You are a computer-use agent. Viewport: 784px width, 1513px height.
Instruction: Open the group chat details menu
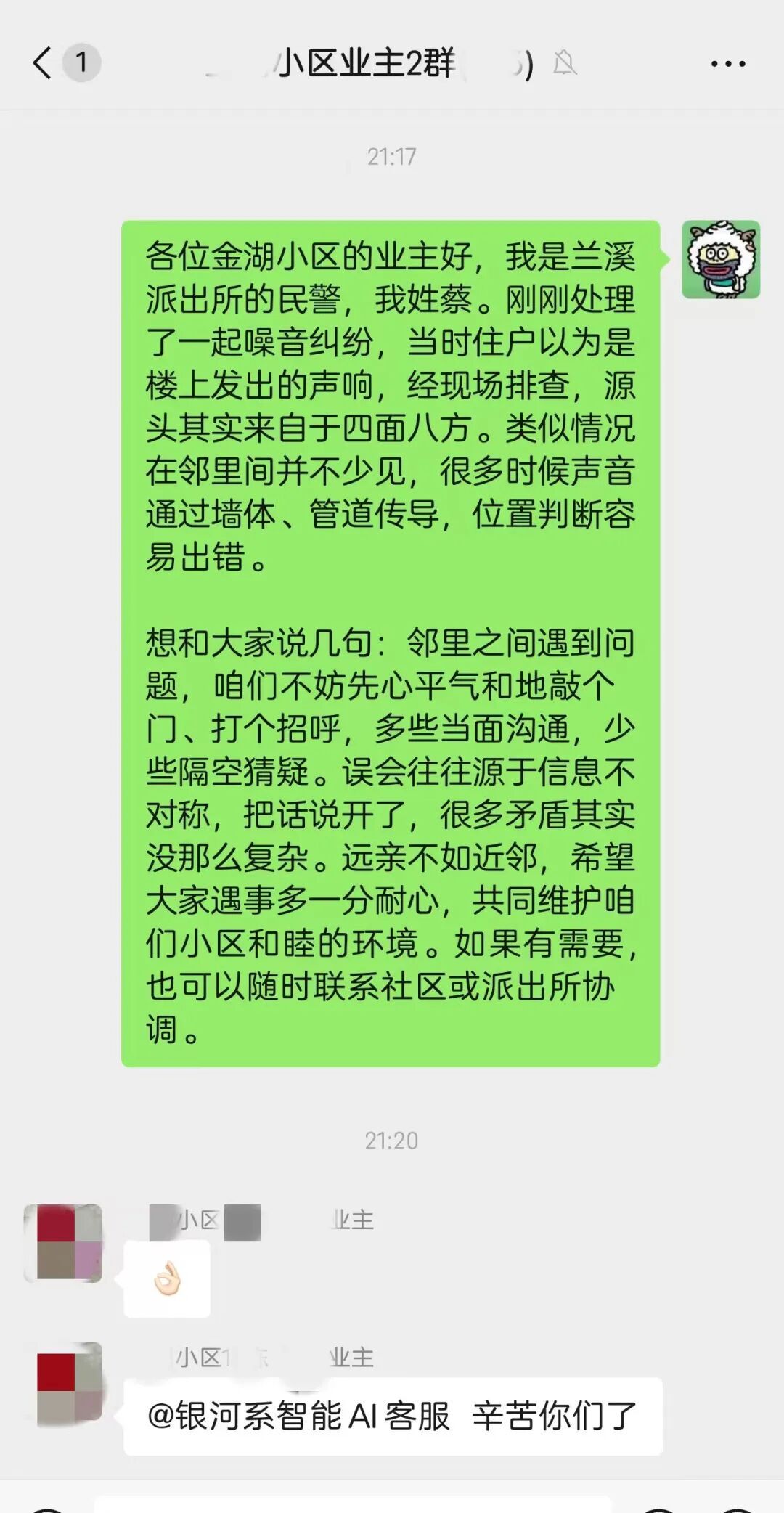pyautogui.click(x=727, y=64)
